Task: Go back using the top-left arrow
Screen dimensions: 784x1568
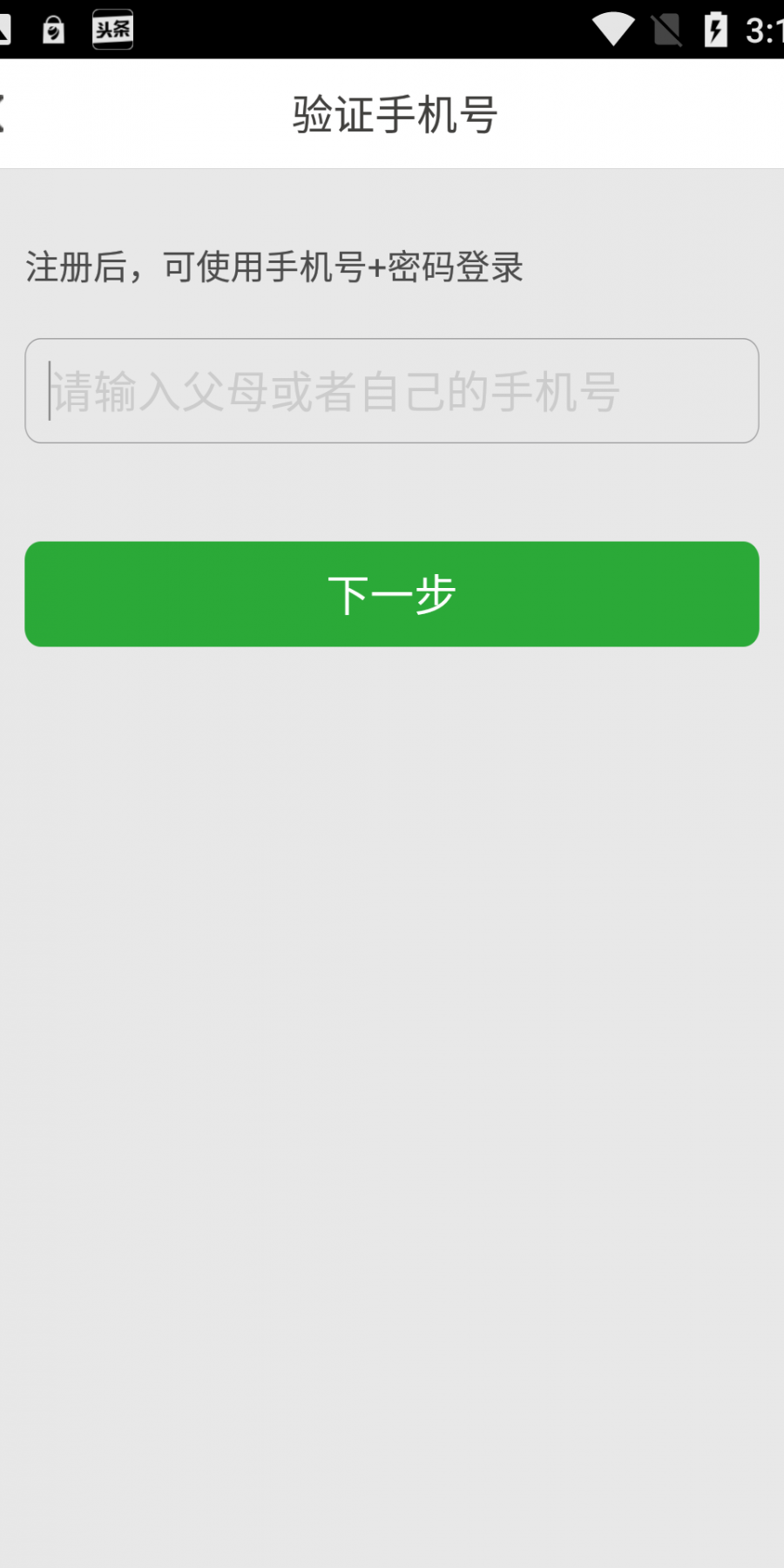Action: click(x=3, y=113)
